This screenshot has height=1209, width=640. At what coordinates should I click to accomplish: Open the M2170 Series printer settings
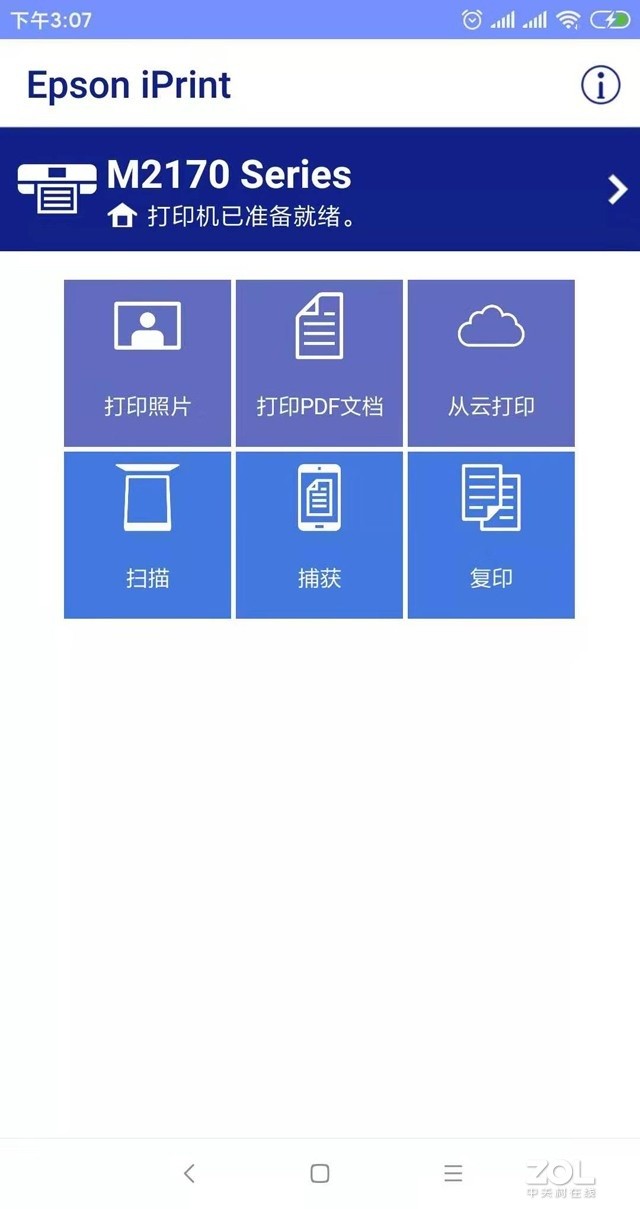pyautogui.click(x=320, y=189)
